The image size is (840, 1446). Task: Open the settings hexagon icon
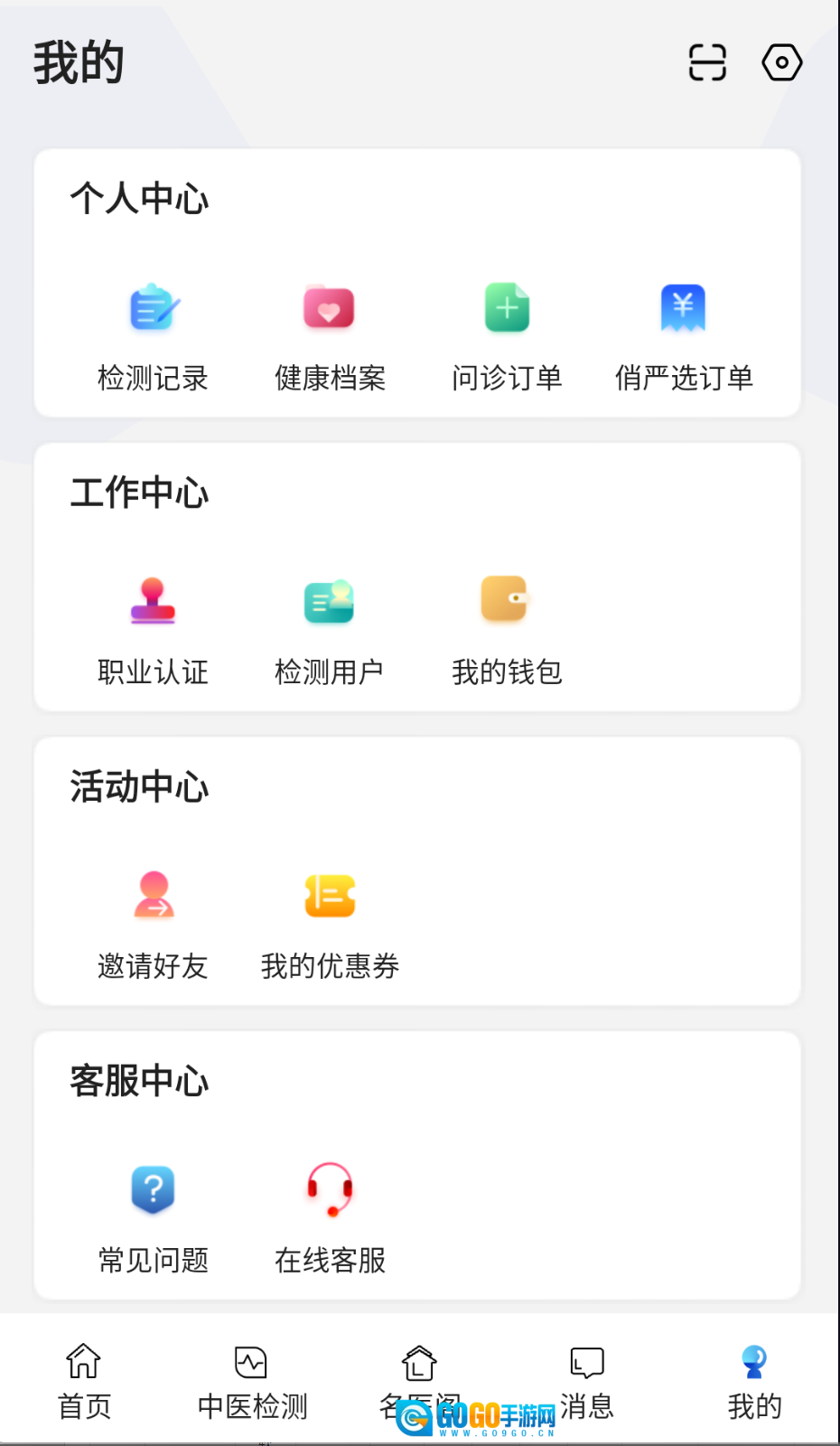click(781, 62)
